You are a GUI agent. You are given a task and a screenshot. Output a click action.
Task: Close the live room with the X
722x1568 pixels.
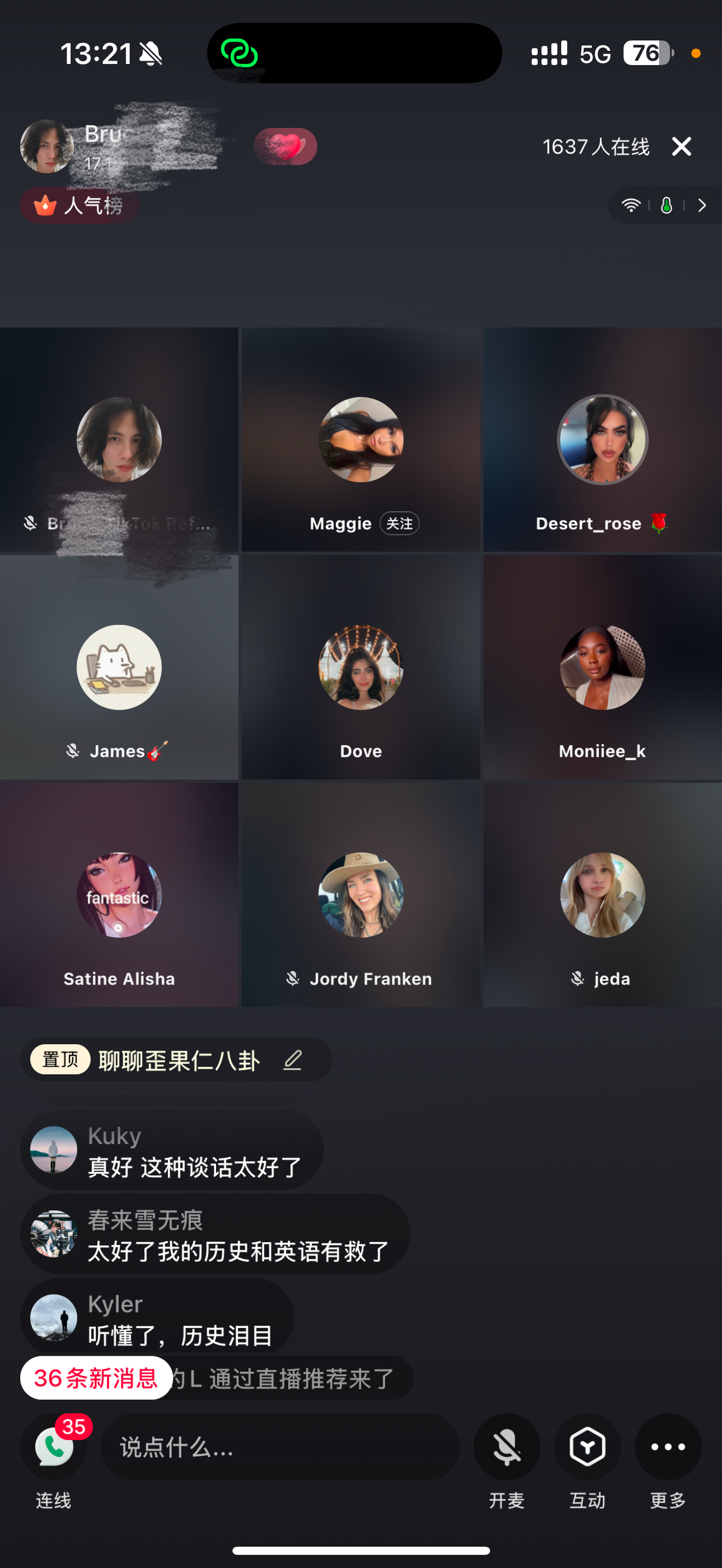pyautogui.click(x=681, y=146)
